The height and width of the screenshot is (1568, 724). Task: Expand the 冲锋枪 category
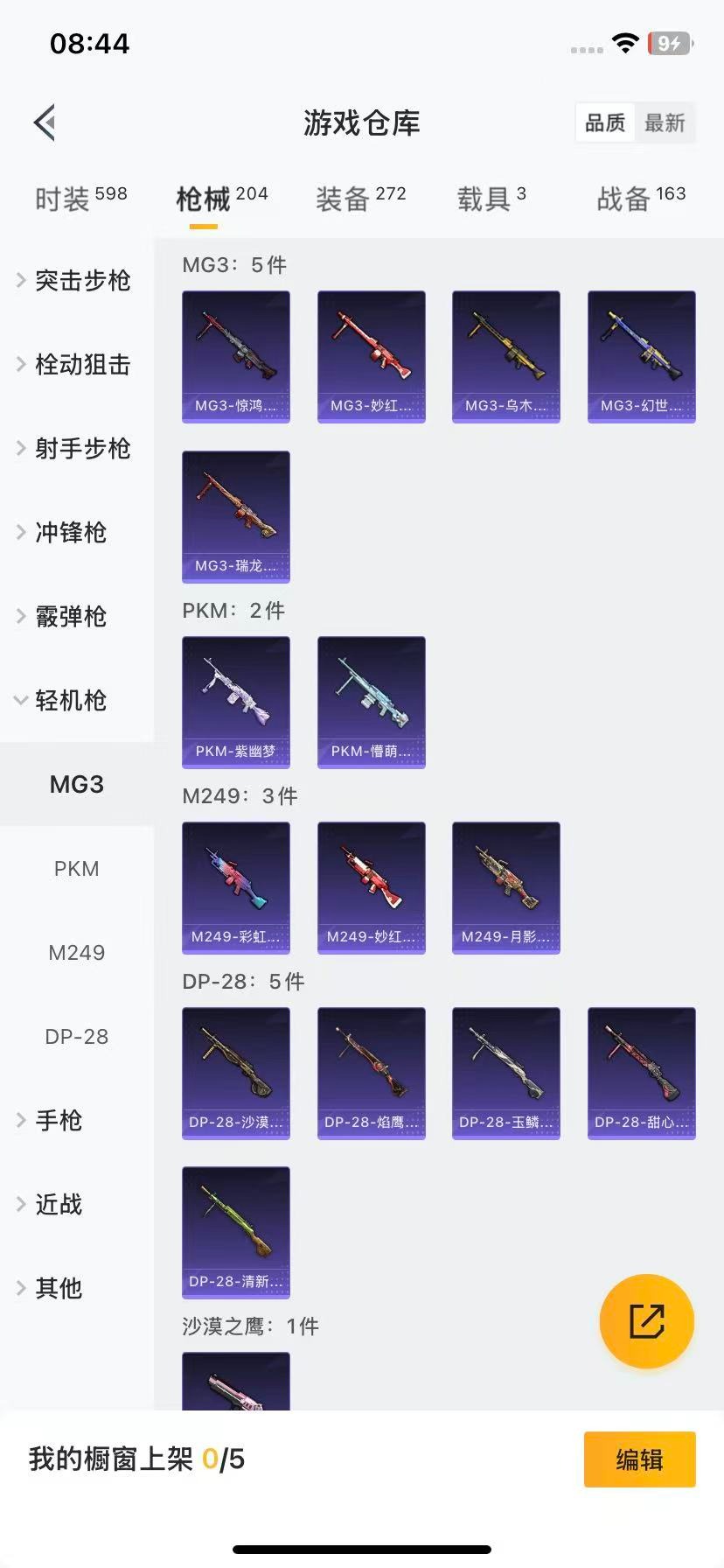point(70,532)
